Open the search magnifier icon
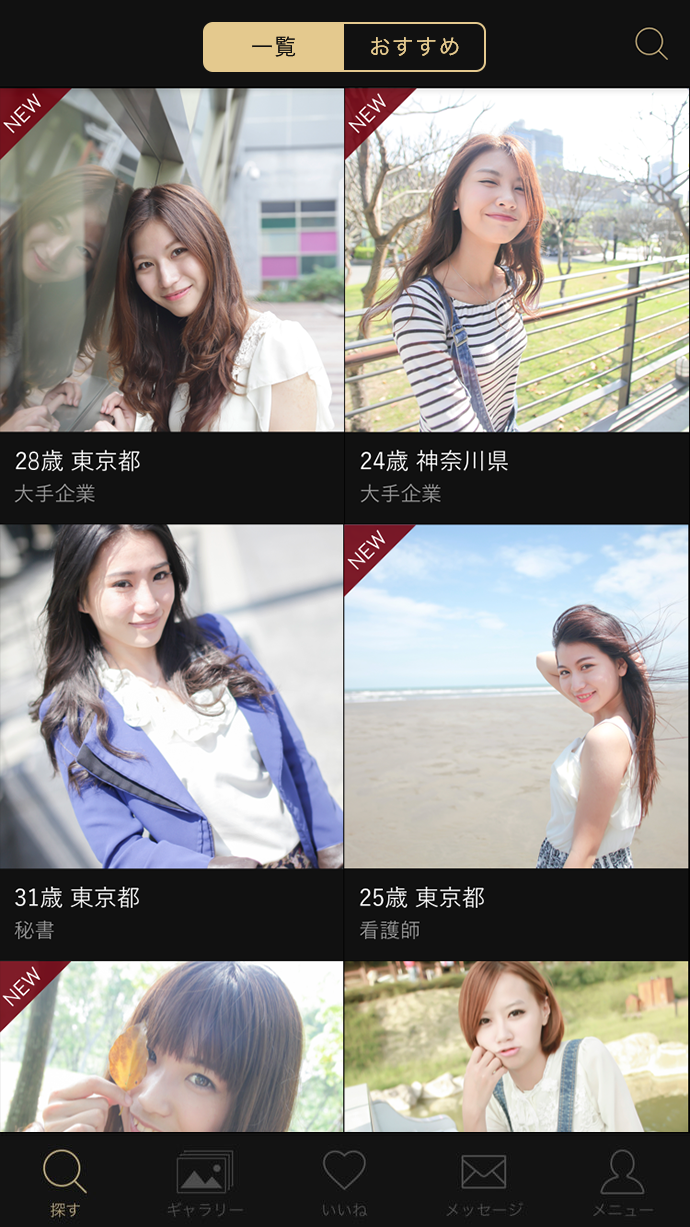This screenshot has height=1227, width=690. (x=651, y=44)
